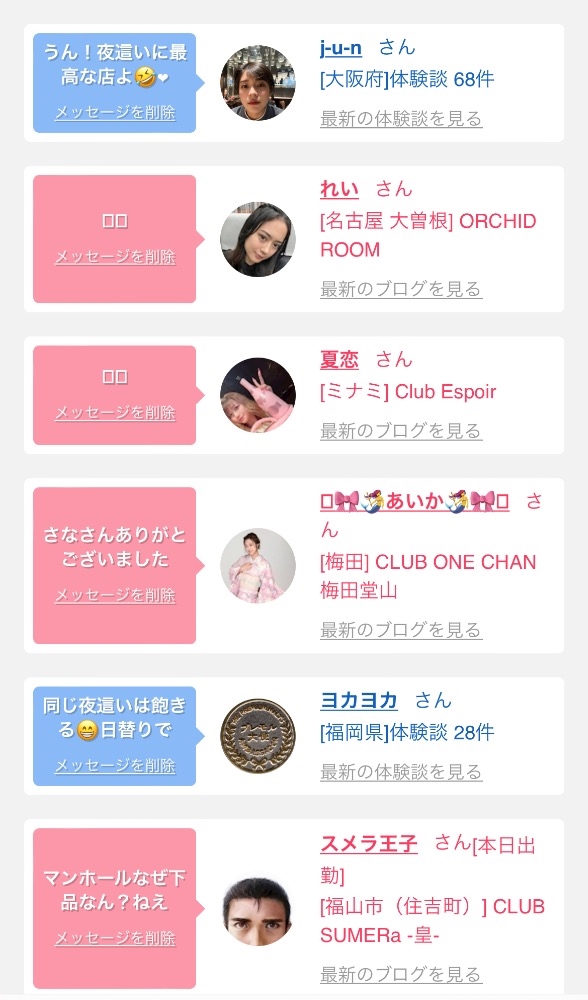The width and height of the screenshot is (588, 1000).
Task: View j-u-n's latest 体験談
Action: tap(401, 119)
